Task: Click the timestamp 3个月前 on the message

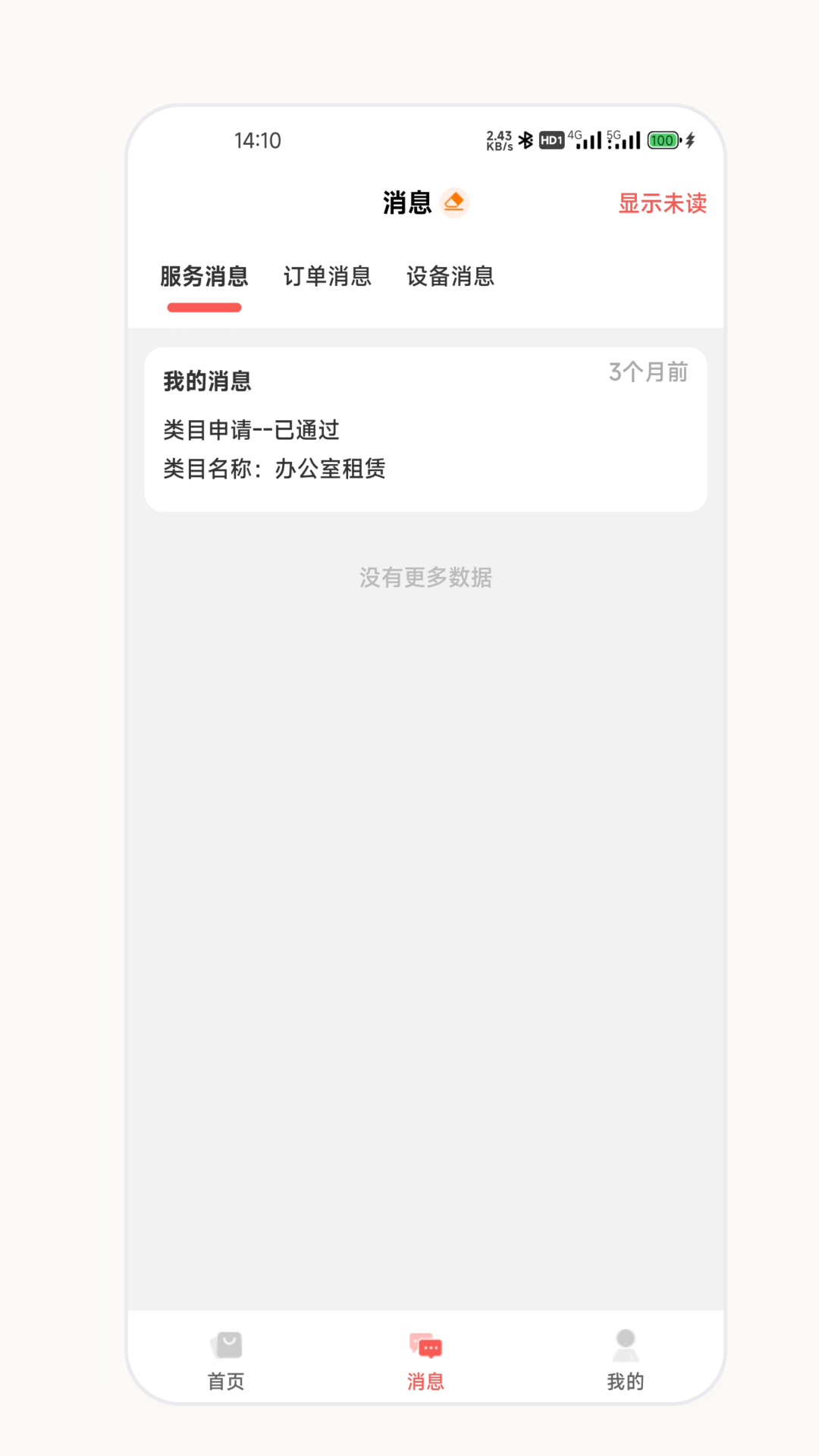Action: pos(648,372)
